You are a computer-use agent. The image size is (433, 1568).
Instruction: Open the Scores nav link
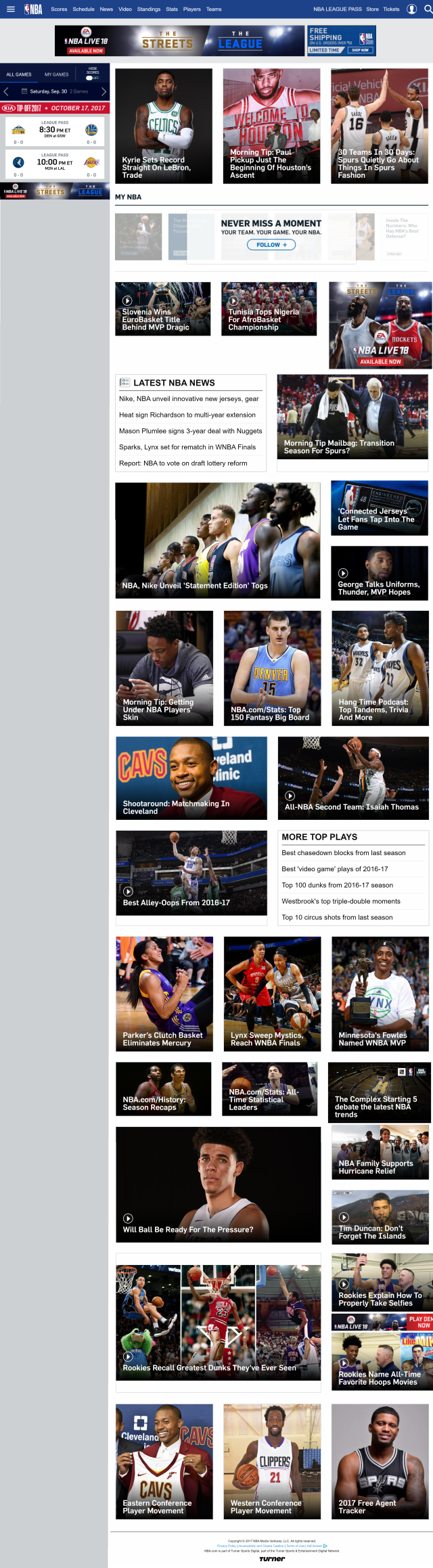click(59, 9)
